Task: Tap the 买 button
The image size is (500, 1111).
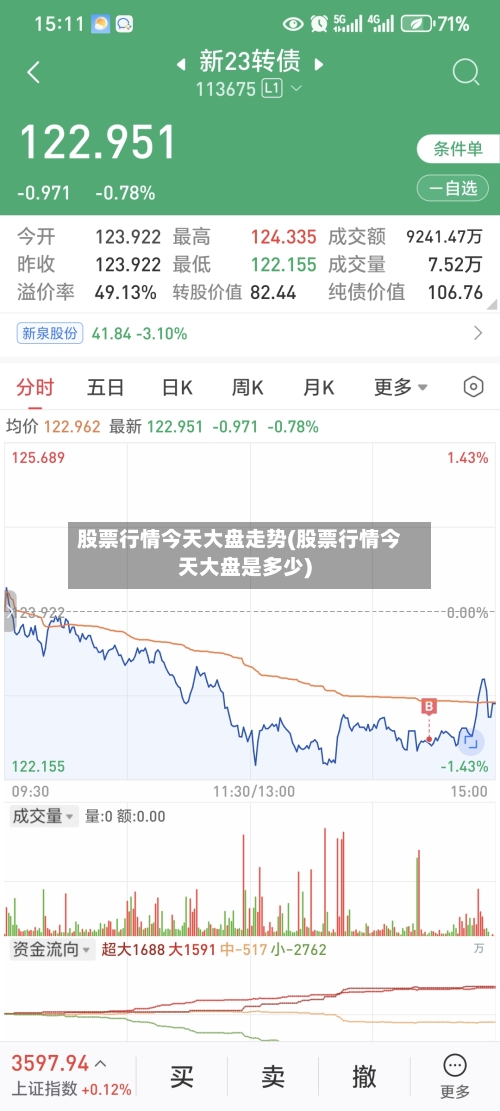Action: [x=182, y=1076]
